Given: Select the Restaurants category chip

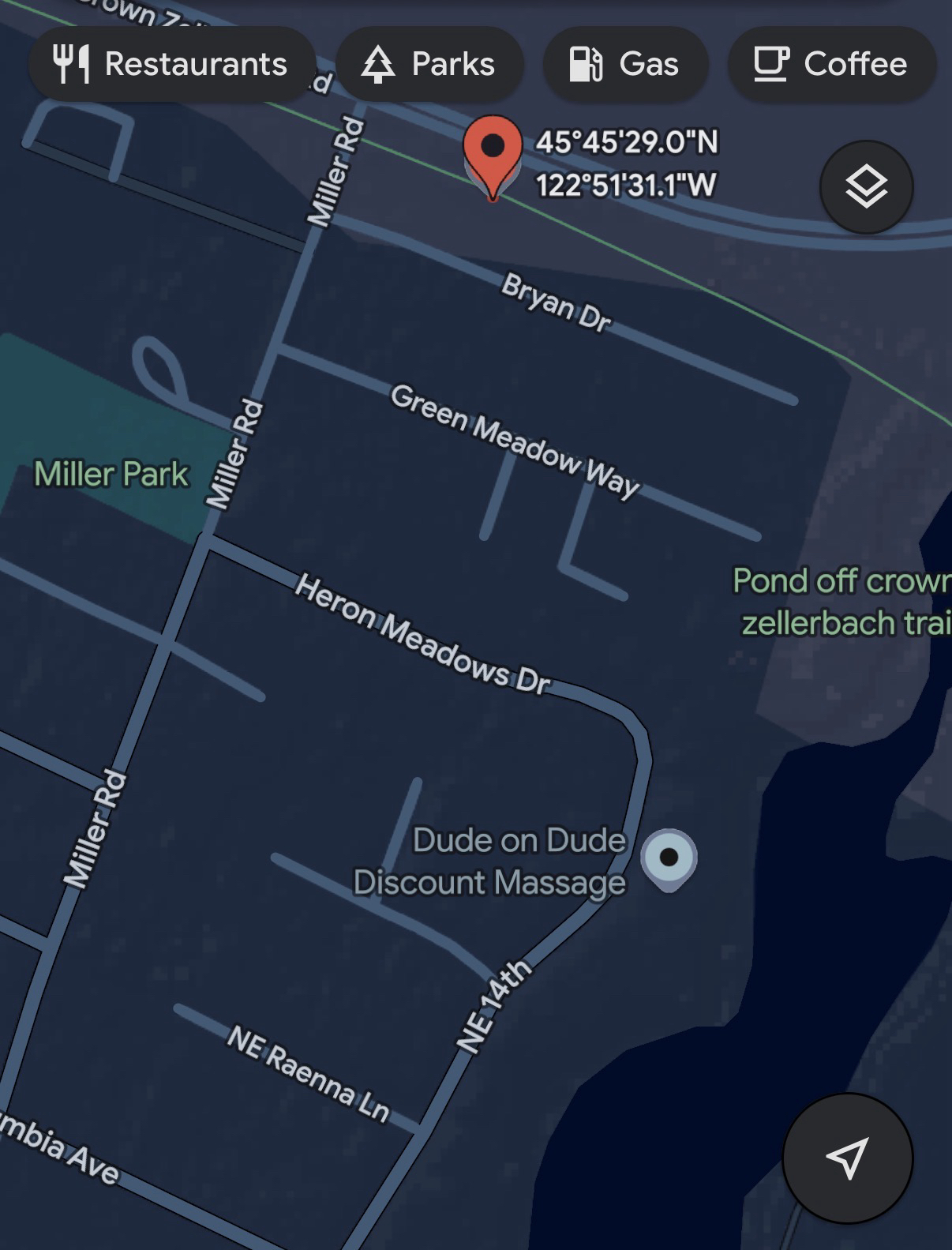Looking at the screenshot, I should point(171,64).
